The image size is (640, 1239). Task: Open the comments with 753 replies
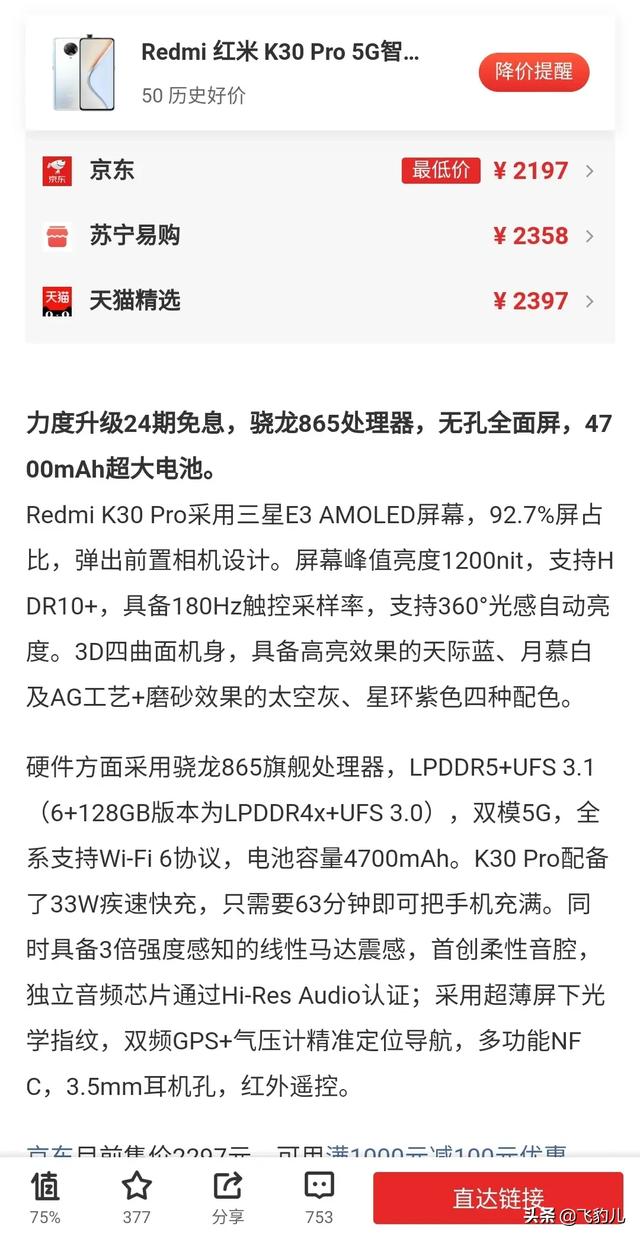pyautogui.click(x=319, y=1196)
